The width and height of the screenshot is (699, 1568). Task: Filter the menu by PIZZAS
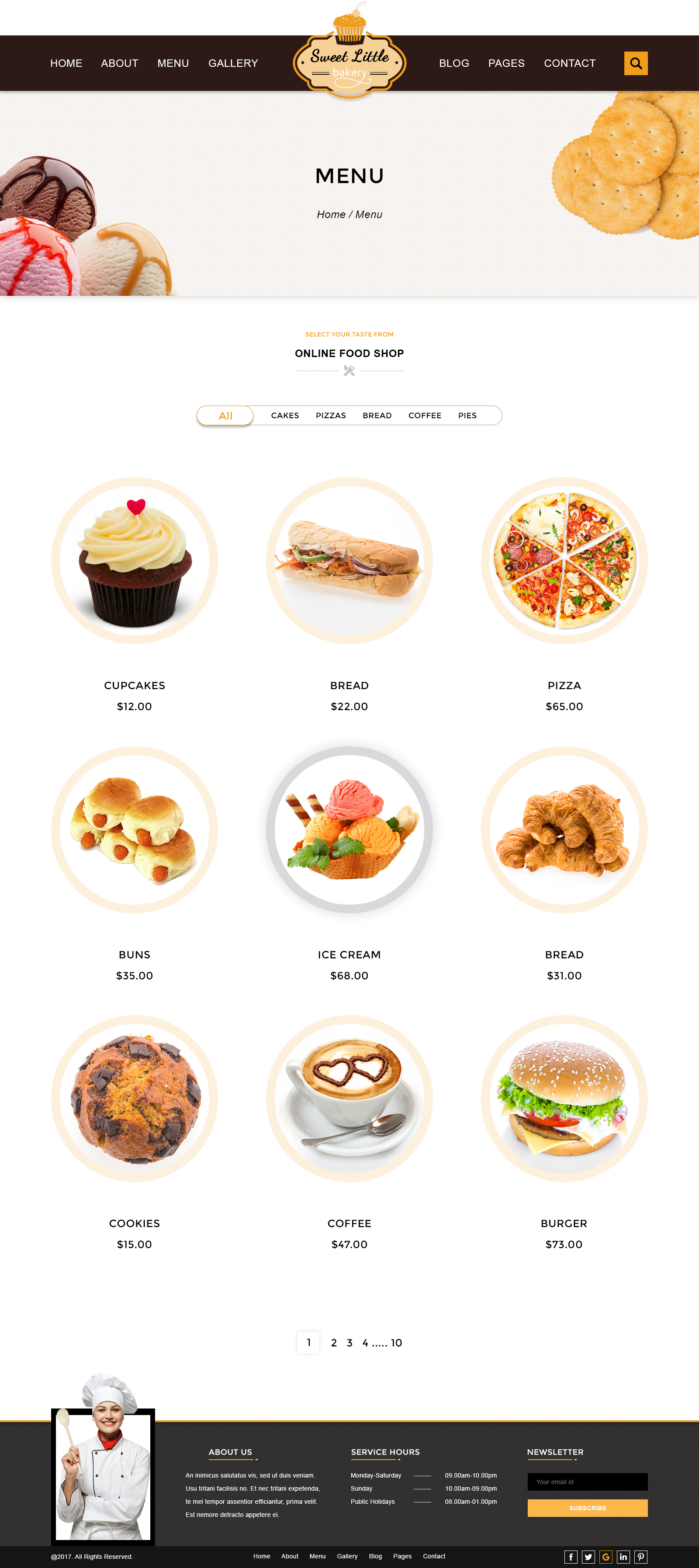click(330, 416)
